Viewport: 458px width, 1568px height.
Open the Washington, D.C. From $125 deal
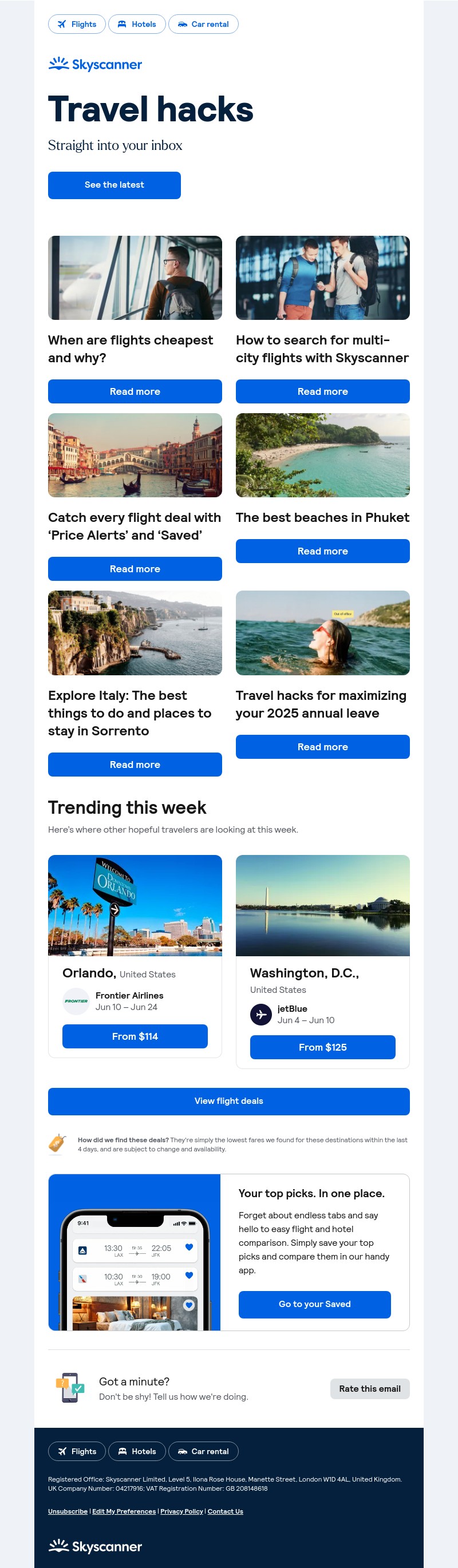pos(322,1047)
